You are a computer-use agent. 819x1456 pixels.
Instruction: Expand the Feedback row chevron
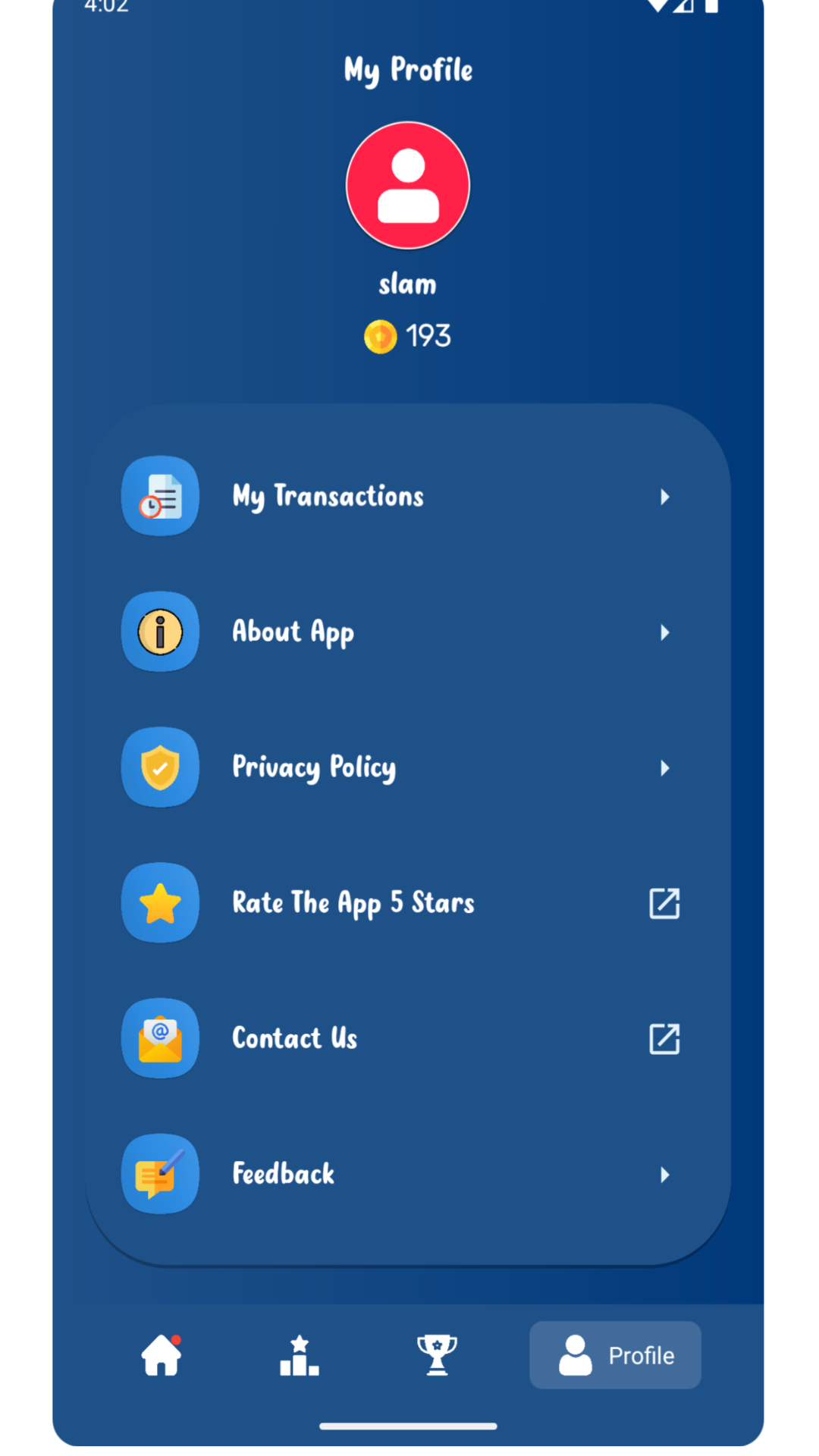click(x=665, y=1175)
